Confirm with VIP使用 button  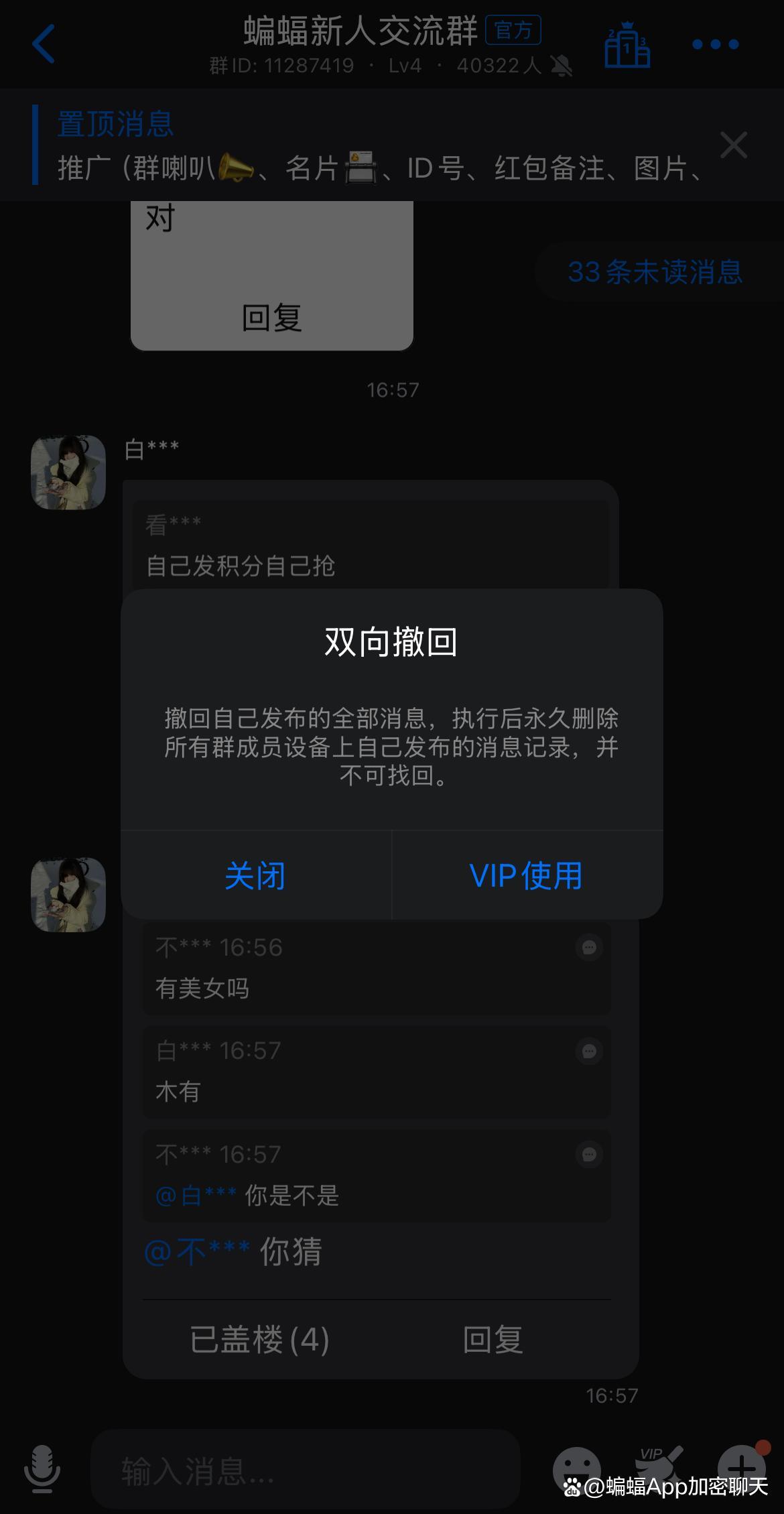(527, 875)
